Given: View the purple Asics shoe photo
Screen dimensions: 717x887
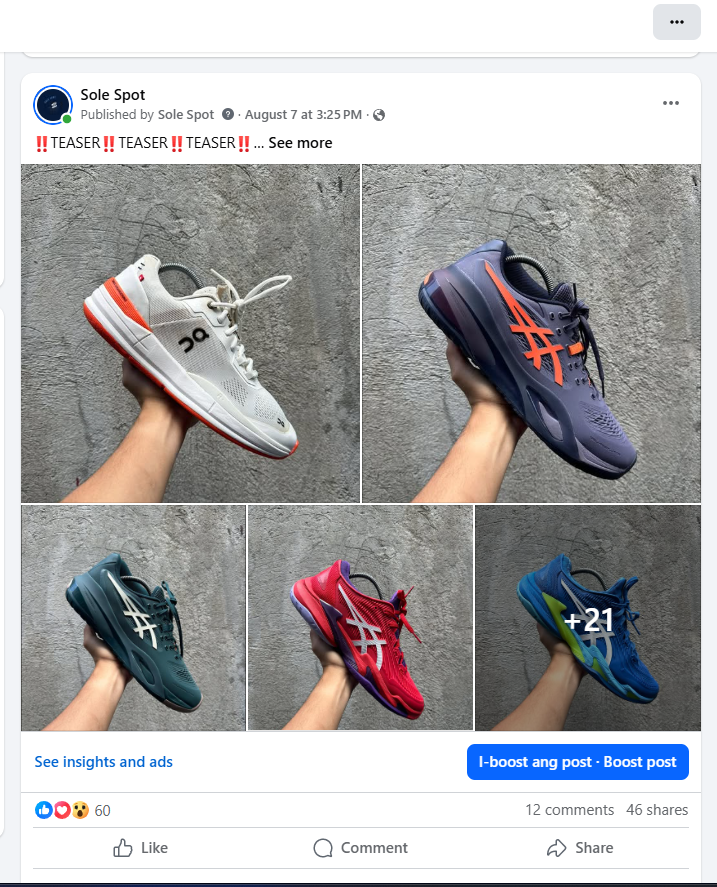Looking at the screenshot, I should pyautogui.click(x=531, y=333).
